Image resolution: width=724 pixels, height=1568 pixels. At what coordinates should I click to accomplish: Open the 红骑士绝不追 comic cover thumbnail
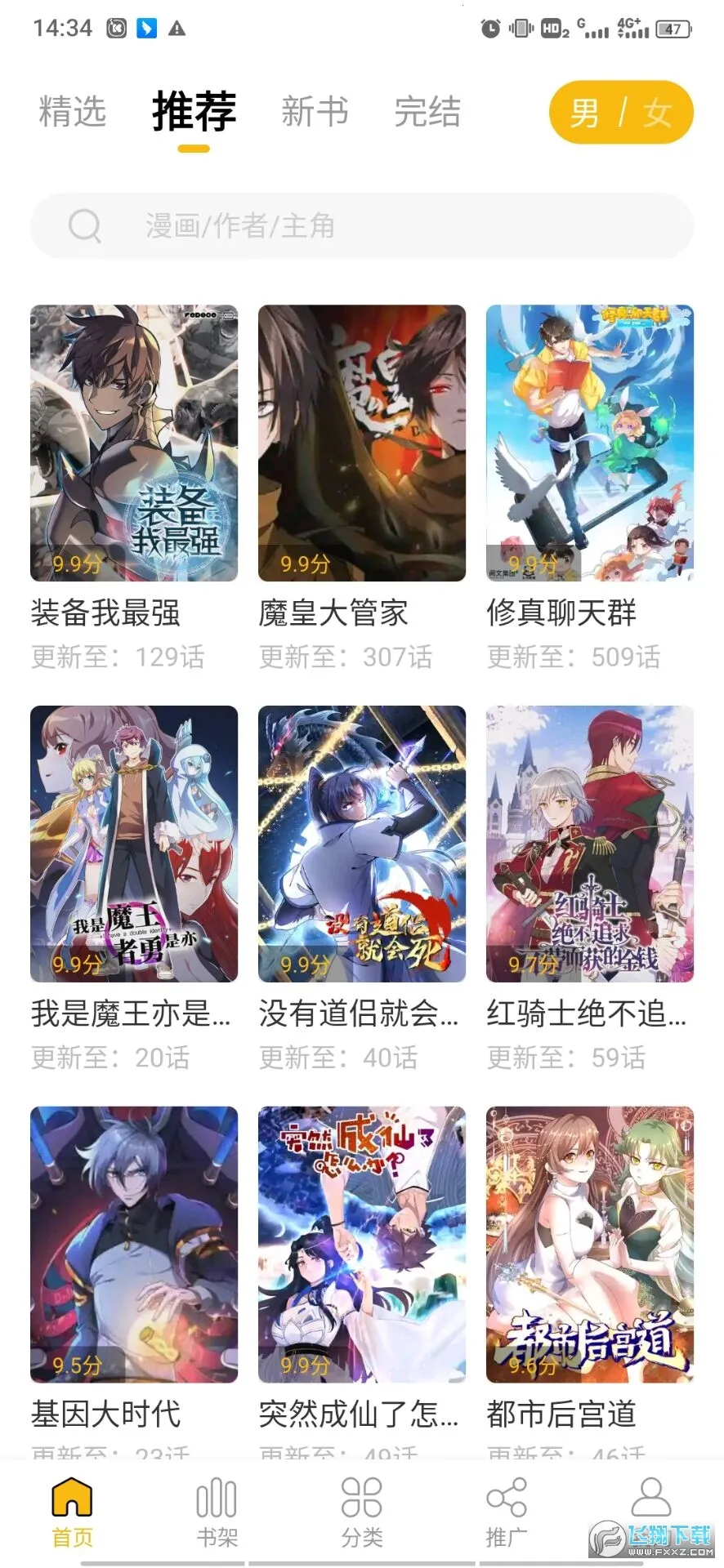click(590, 845)
